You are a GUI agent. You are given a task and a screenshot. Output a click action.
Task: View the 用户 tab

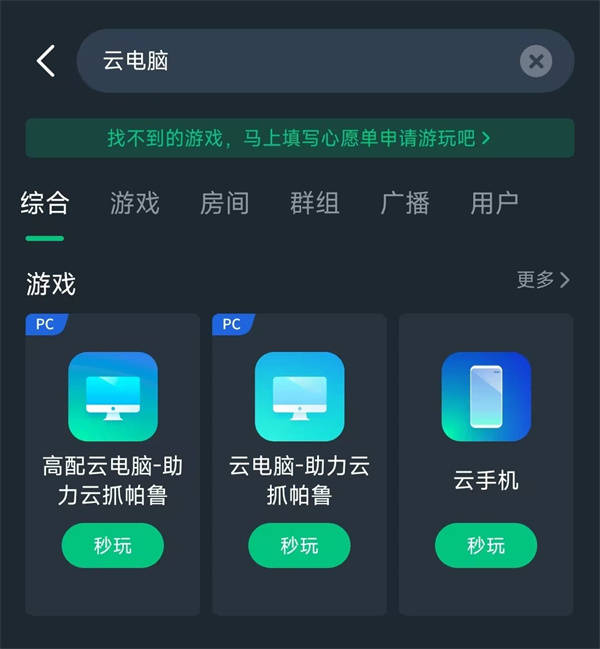point(494,203)
